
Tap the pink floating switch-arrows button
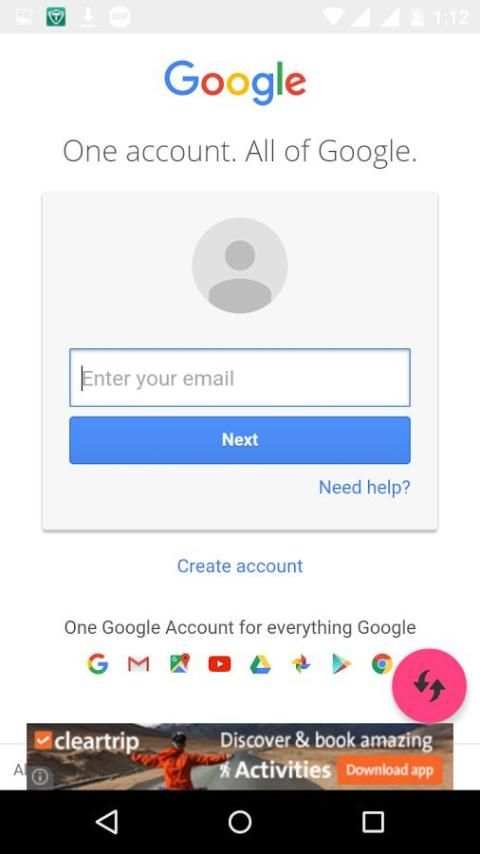click(x=429, y=685)
